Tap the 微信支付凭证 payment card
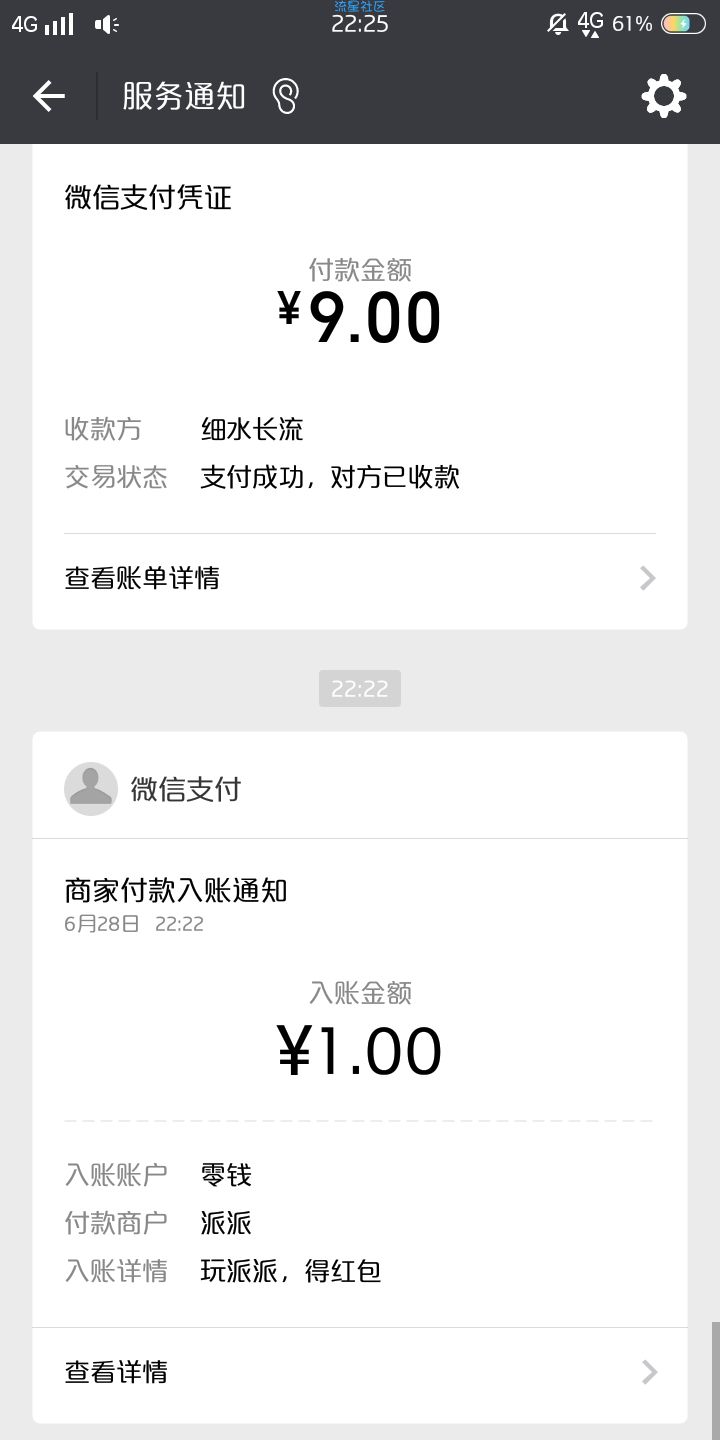This screenshot has height=1440, width=720. tap(360, 386)
